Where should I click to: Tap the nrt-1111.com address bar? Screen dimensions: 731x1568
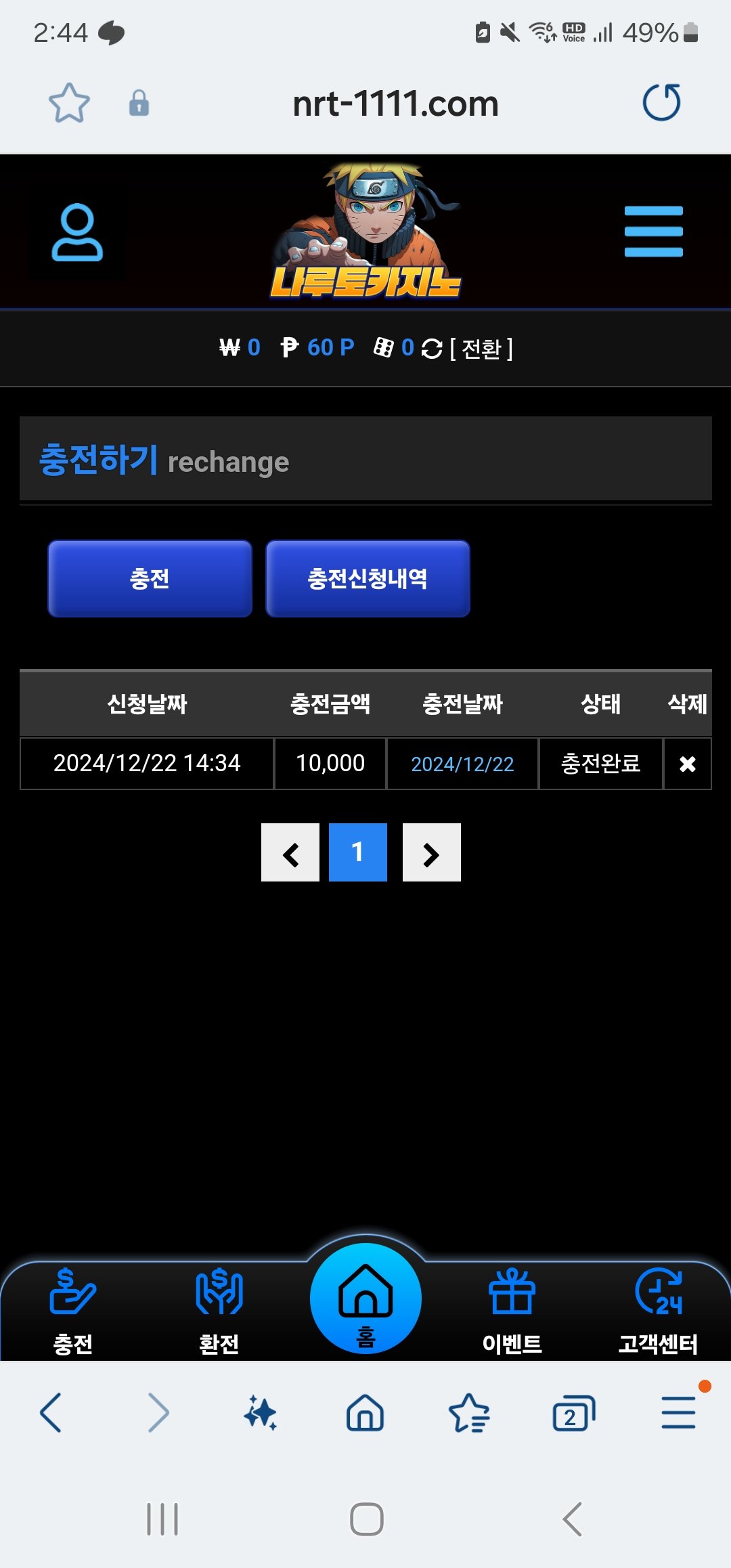[395, 104]
